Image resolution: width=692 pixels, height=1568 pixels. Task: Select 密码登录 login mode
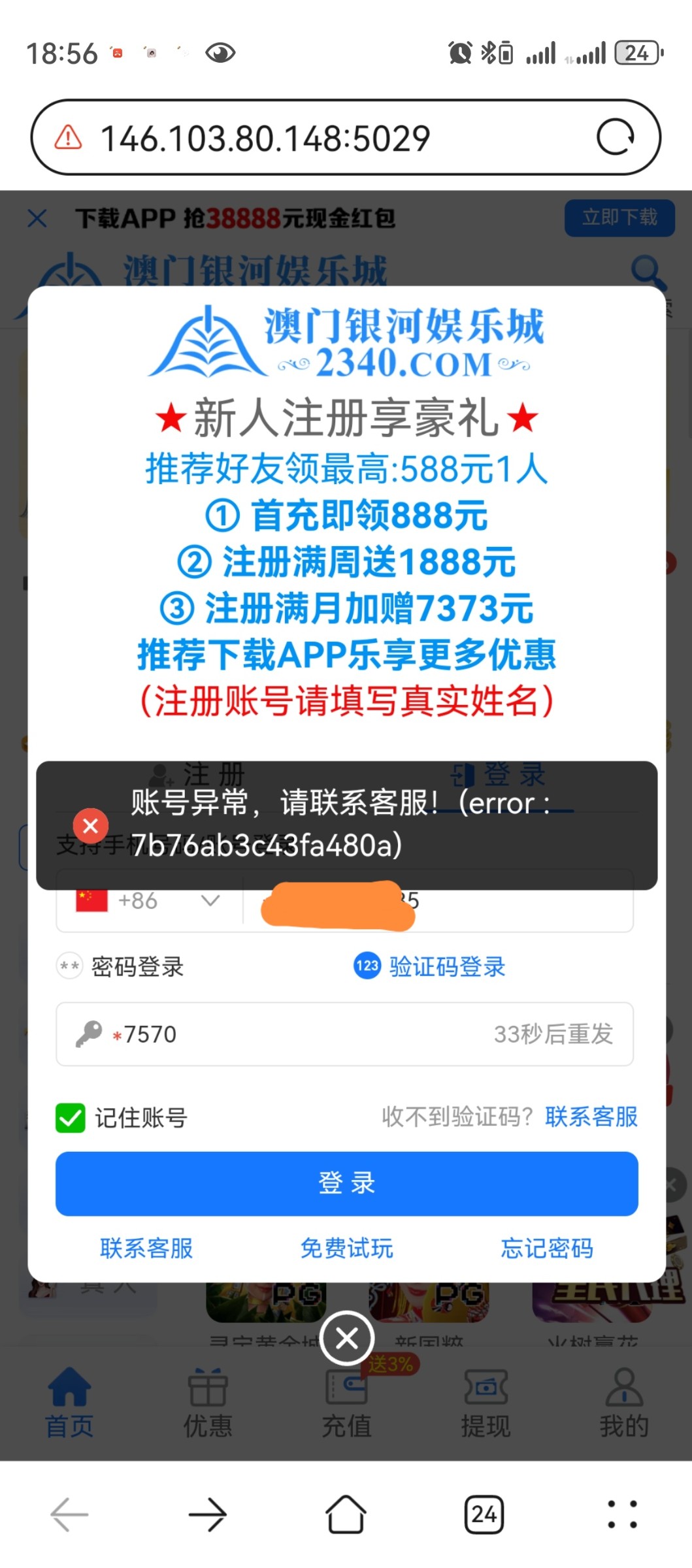tap(121, 966)
